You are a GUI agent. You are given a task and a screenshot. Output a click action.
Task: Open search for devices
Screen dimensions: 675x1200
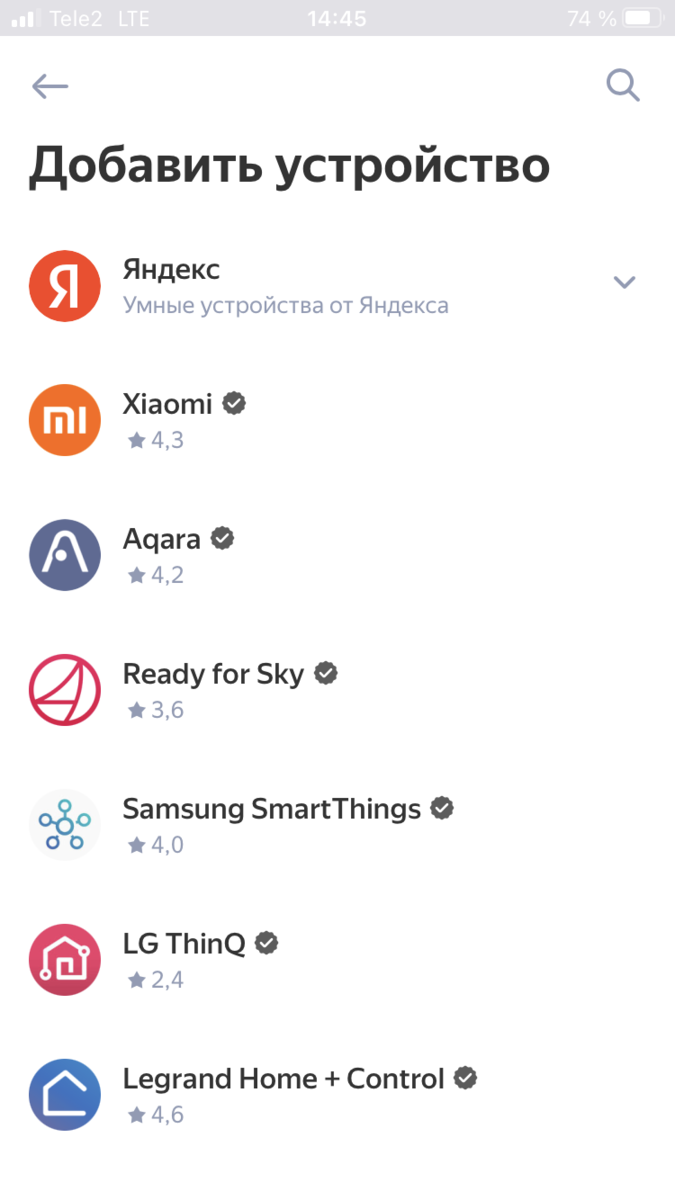(x=623, y=87)
